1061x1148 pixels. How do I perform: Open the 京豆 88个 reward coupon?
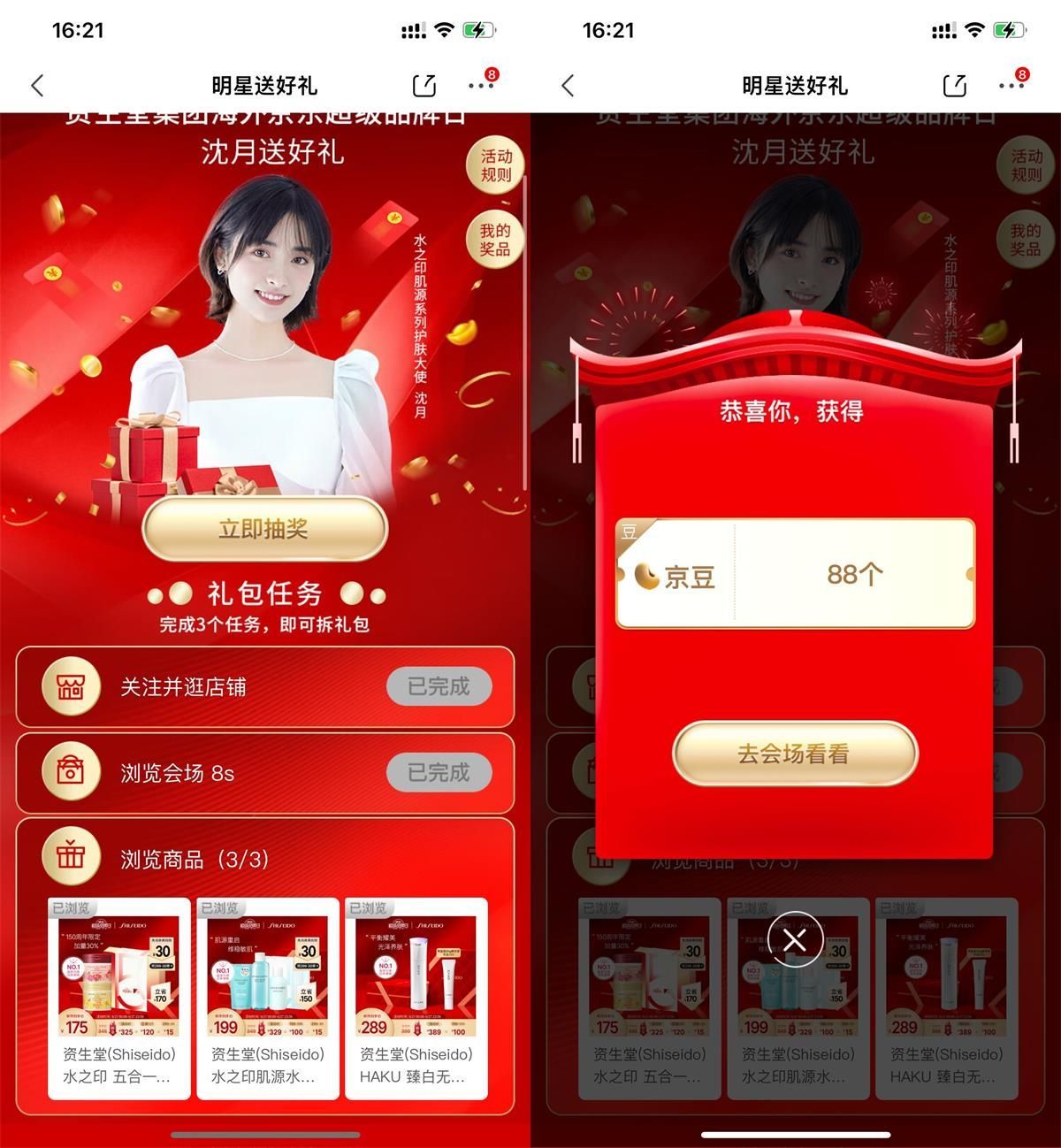pyautogui.click(x=795, y=575)
